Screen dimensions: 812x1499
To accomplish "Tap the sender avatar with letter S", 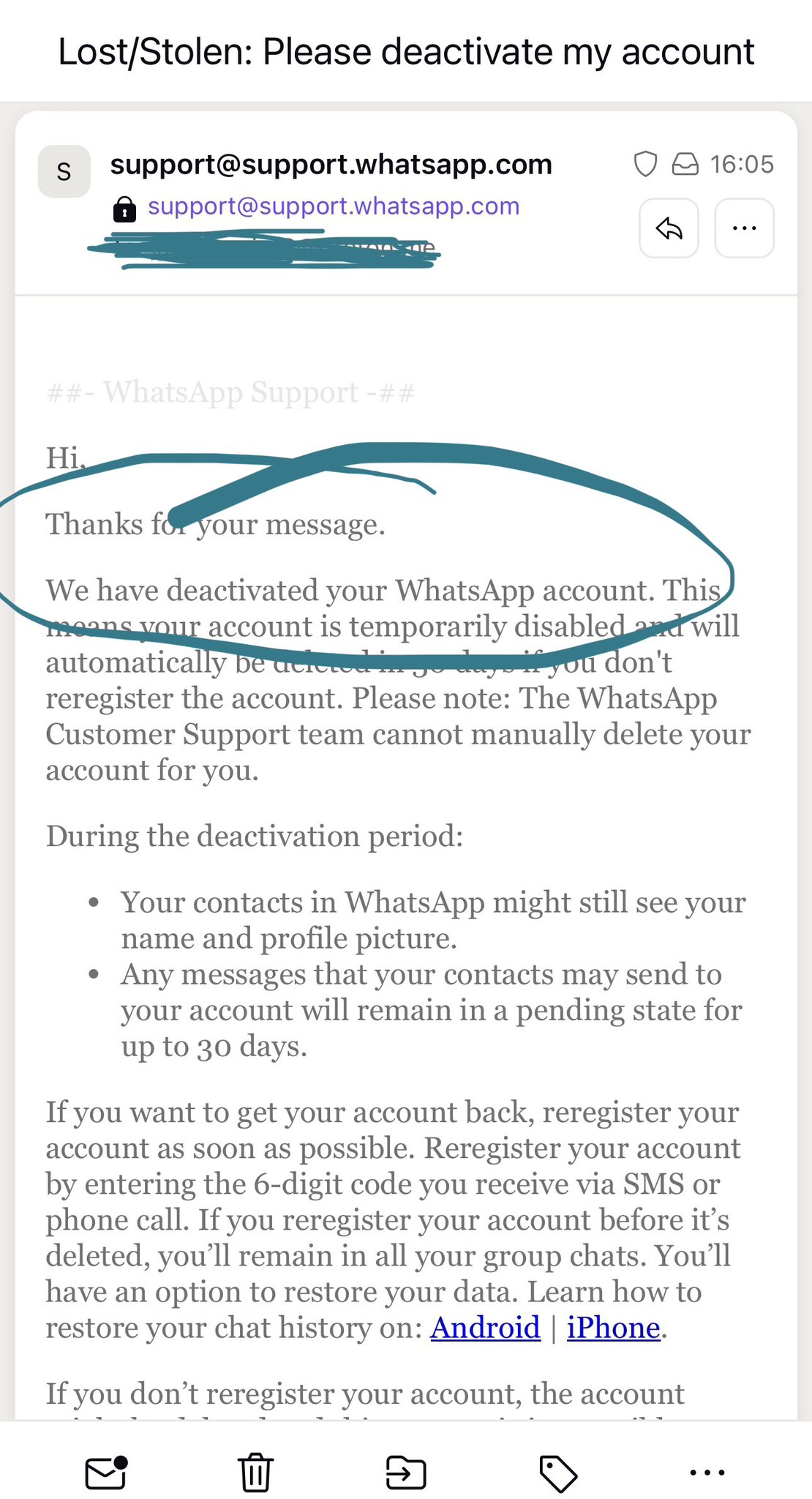I will tap(64, 171).
